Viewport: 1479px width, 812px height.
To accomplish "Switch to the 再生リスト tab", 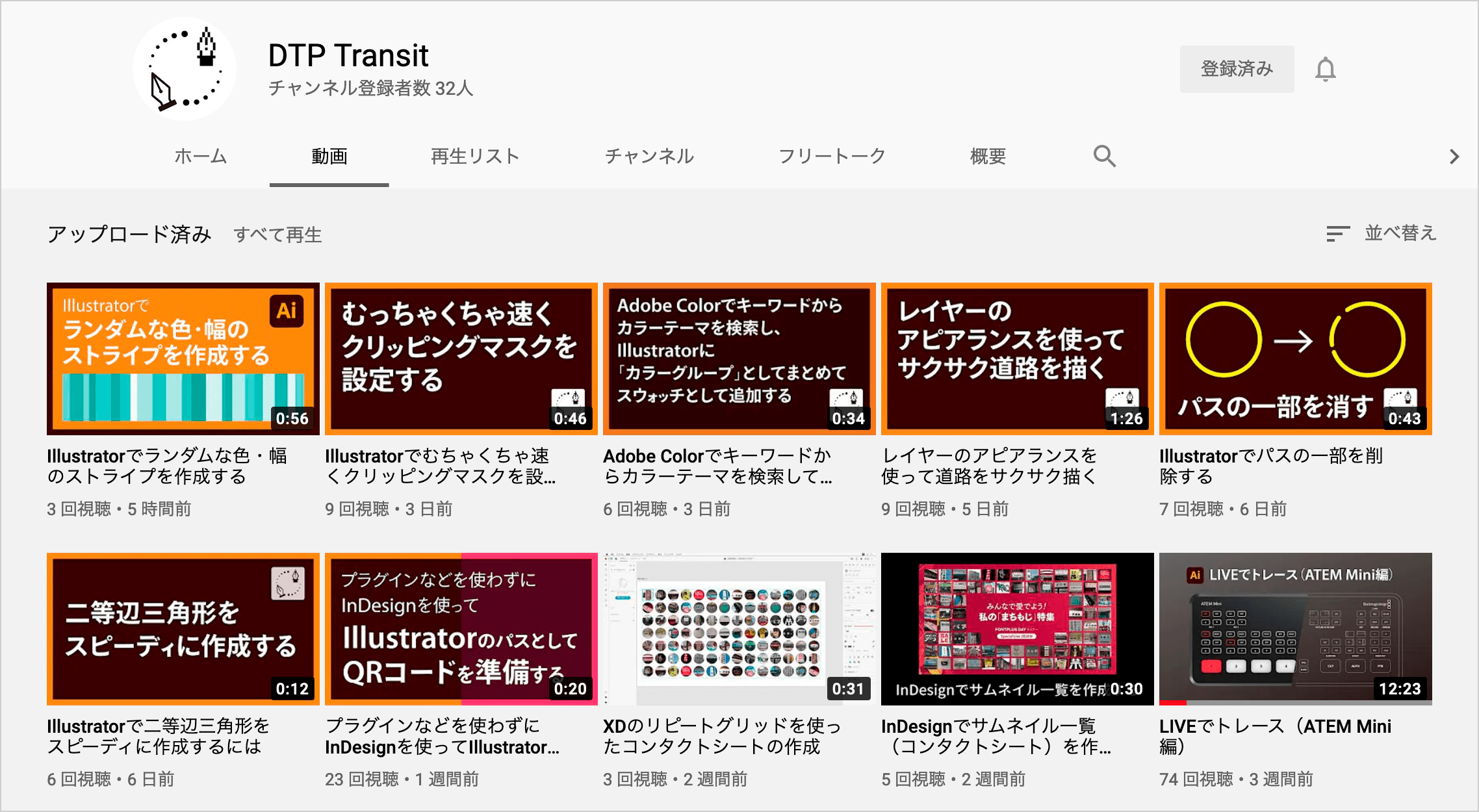I will pyautogui.click(x=475, y=156).
